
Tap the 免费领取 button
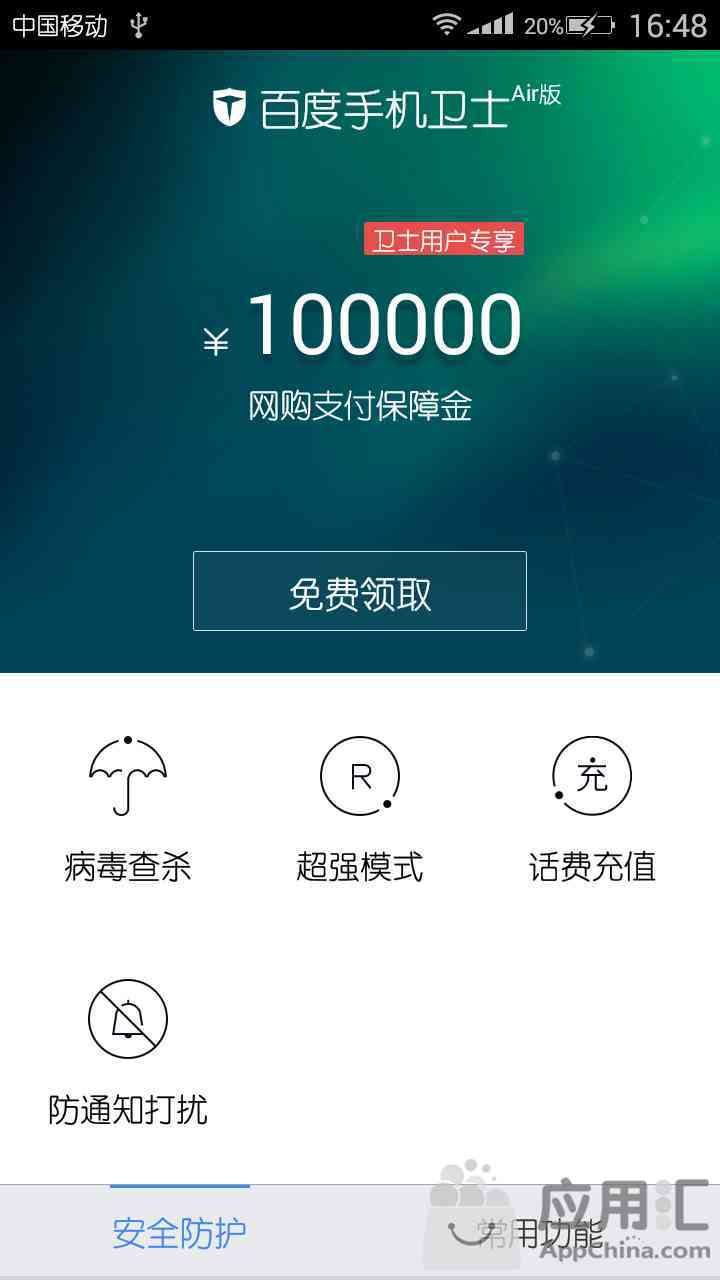pyautogui.click(x=360, y=591)
